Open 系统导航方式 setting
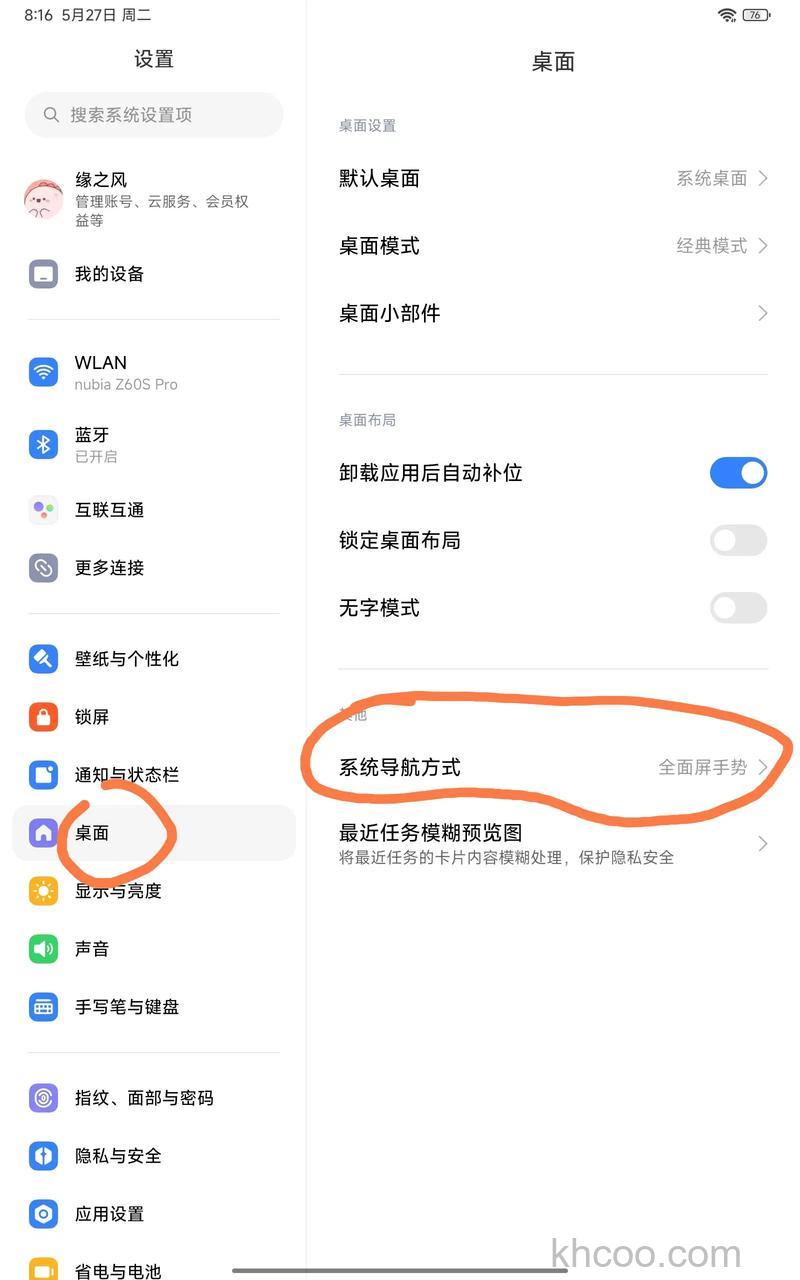 pyautogui.click(x=553, y=768)
